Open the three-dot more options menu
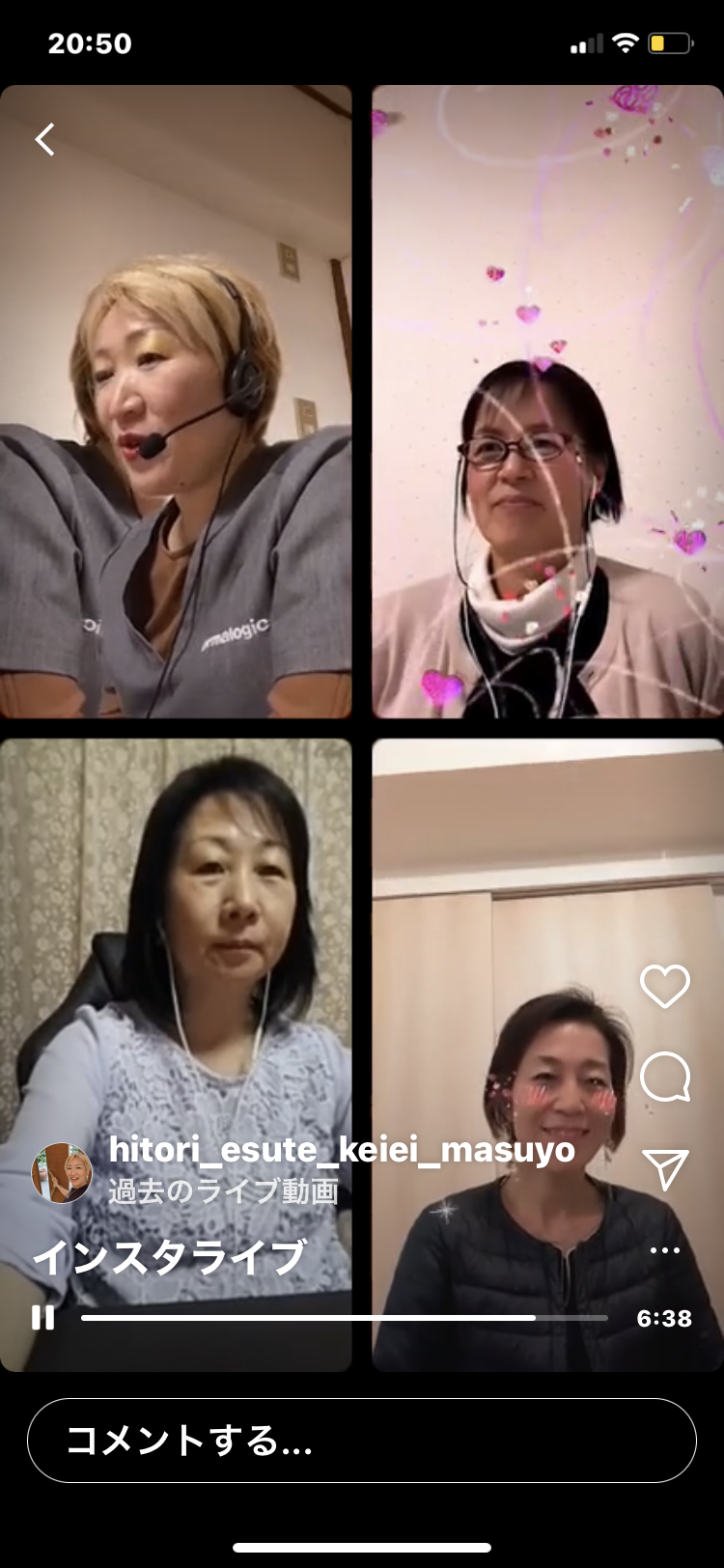This screenshot has width=724, height=1568. (x=665, y=1250)
